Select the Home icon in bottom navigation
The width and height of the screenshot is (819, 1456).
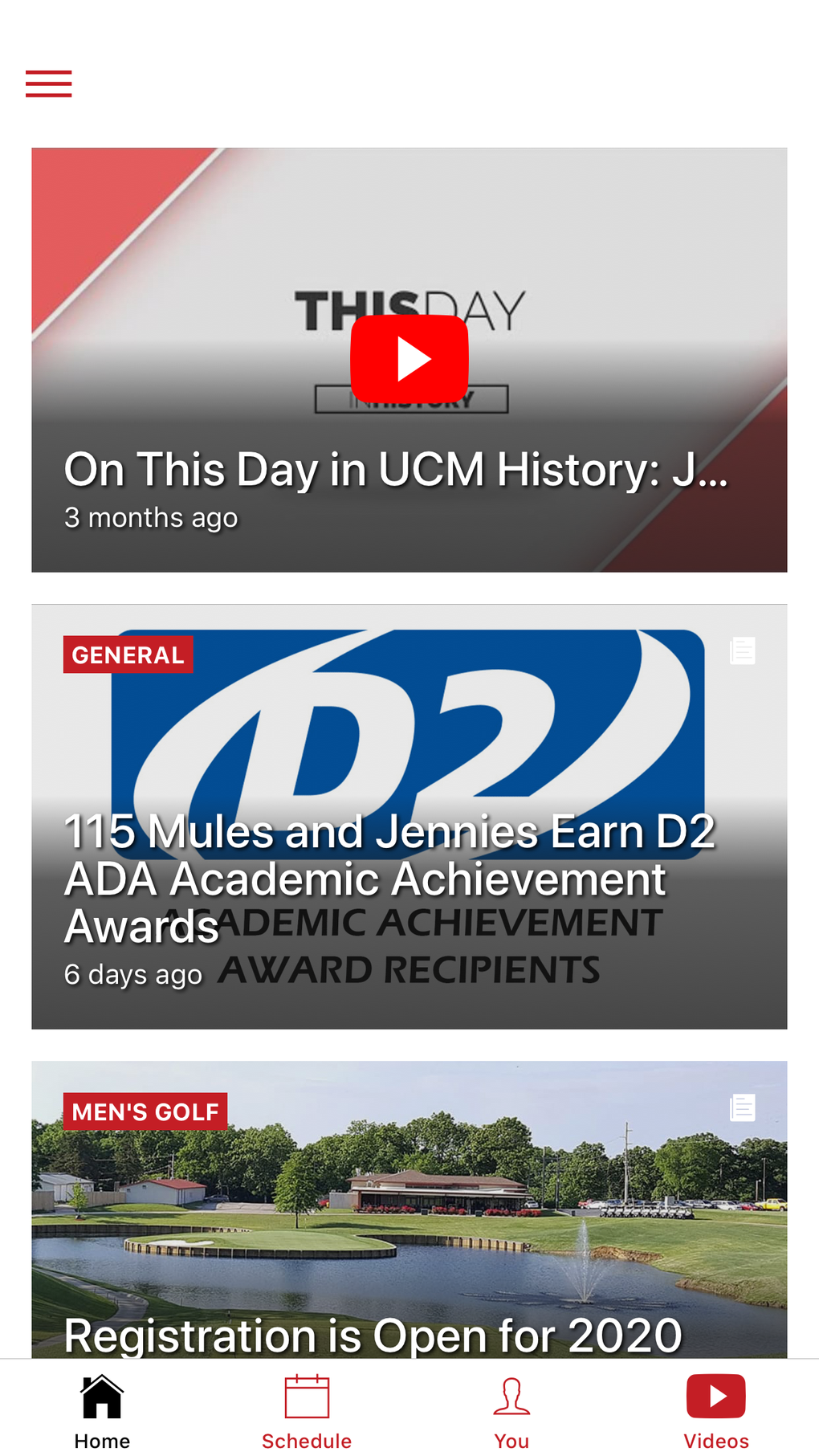[101, 1395]
